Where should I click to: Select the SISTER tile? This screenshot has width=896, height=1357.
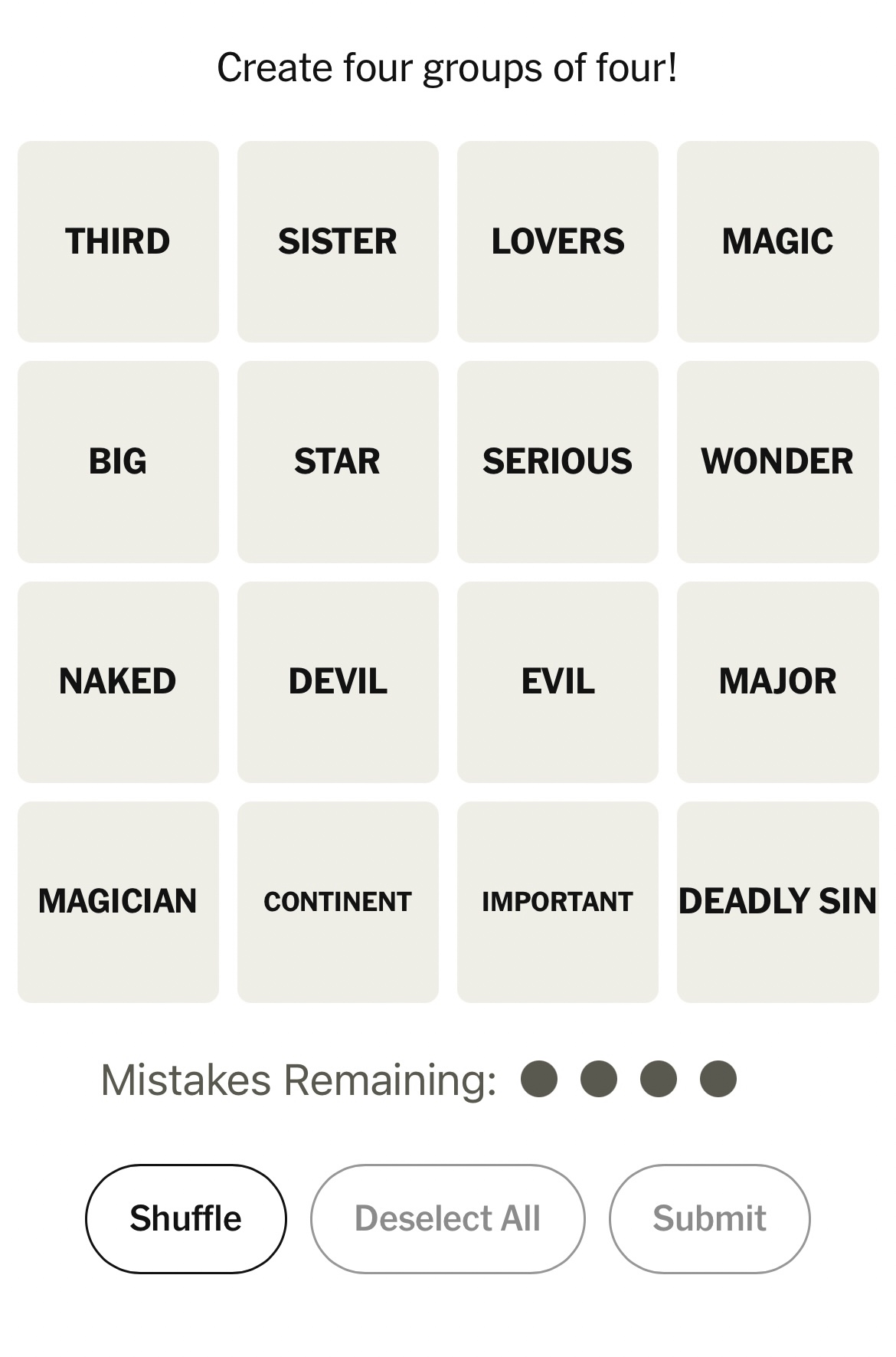[338, 241]
